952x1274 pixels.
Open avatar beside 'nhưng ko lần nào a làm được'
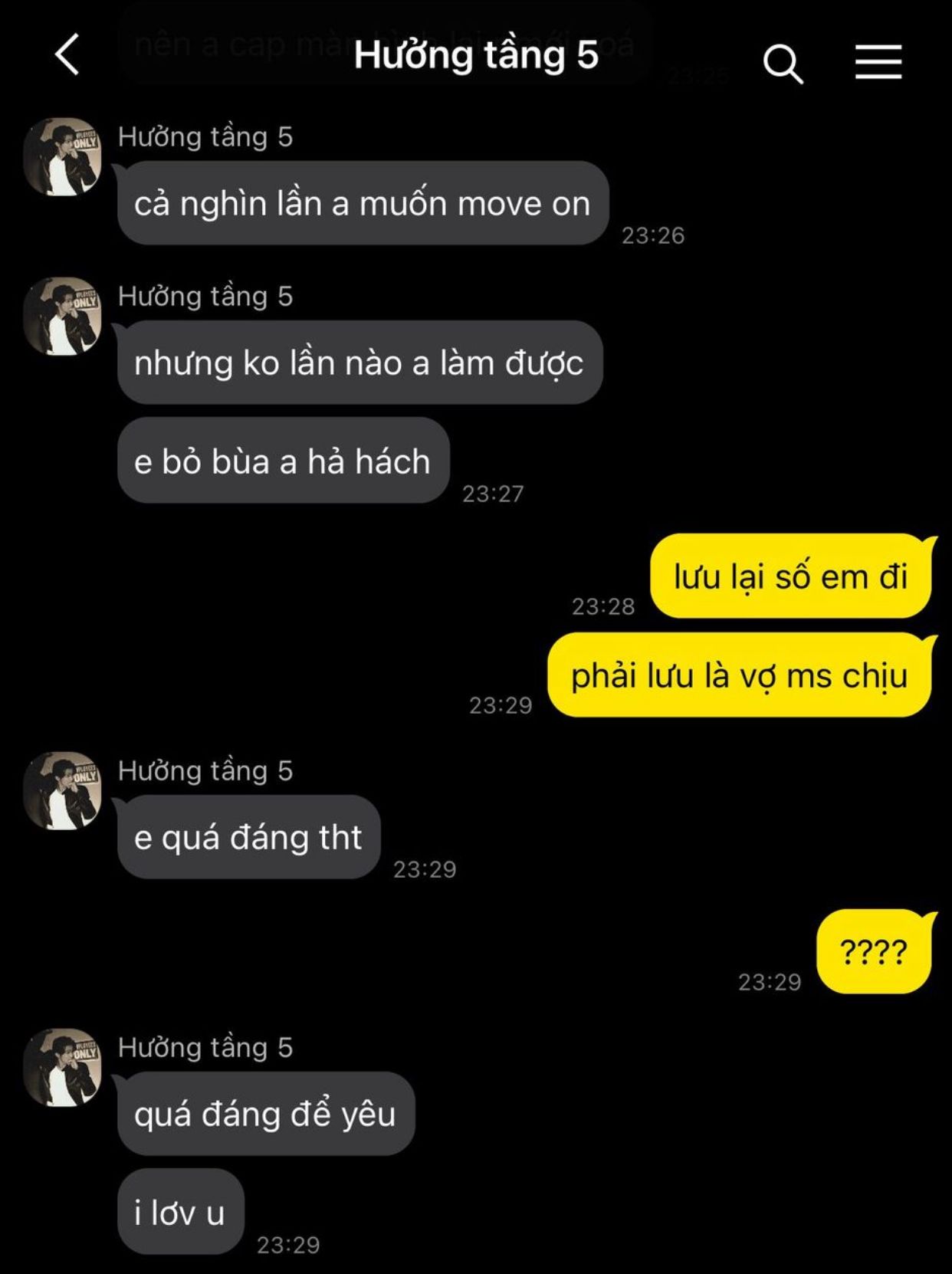click(x=63, y=317)
